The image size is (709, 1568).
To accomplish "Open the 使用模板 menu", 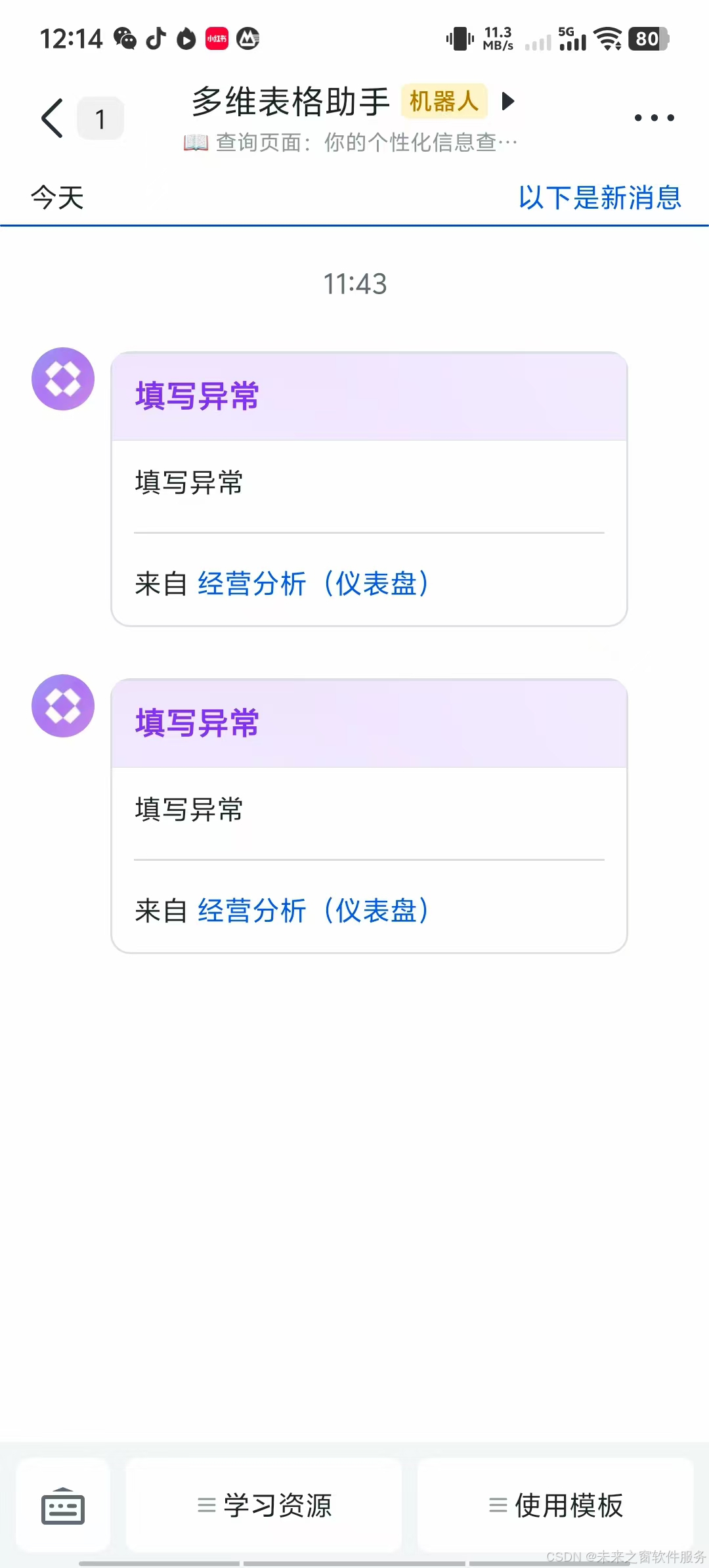I will [555, 1505].
